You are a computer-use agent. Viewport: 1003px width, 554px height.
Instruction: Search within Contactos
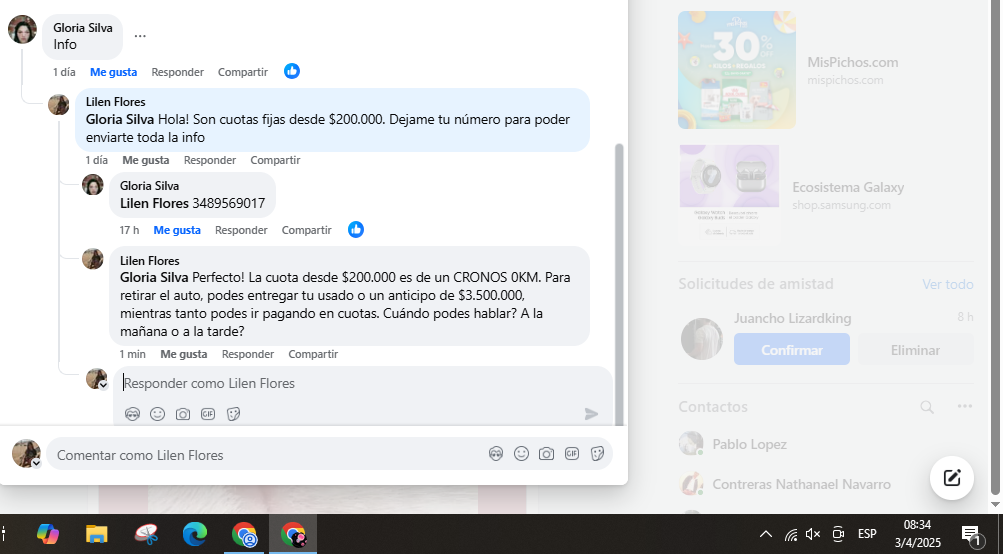[x=927, y=407]
